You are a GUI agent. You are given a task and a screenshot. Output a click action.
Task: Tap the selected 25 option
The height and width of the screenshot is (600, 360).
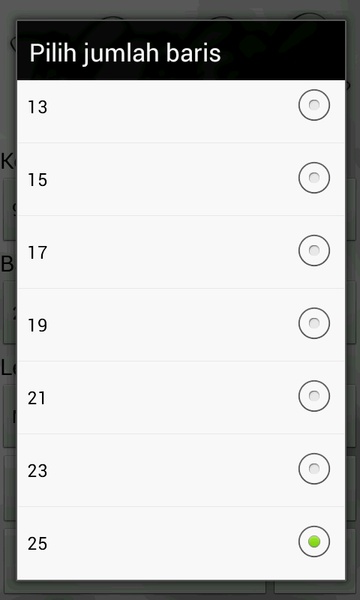click(x=181, y=543)
